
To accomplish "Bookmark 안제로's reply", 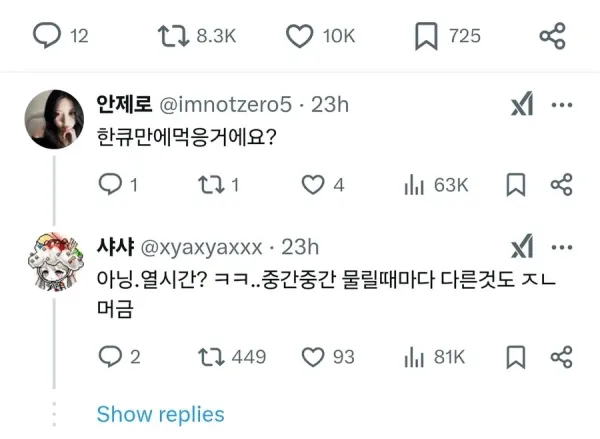I will tap(516, 185).
